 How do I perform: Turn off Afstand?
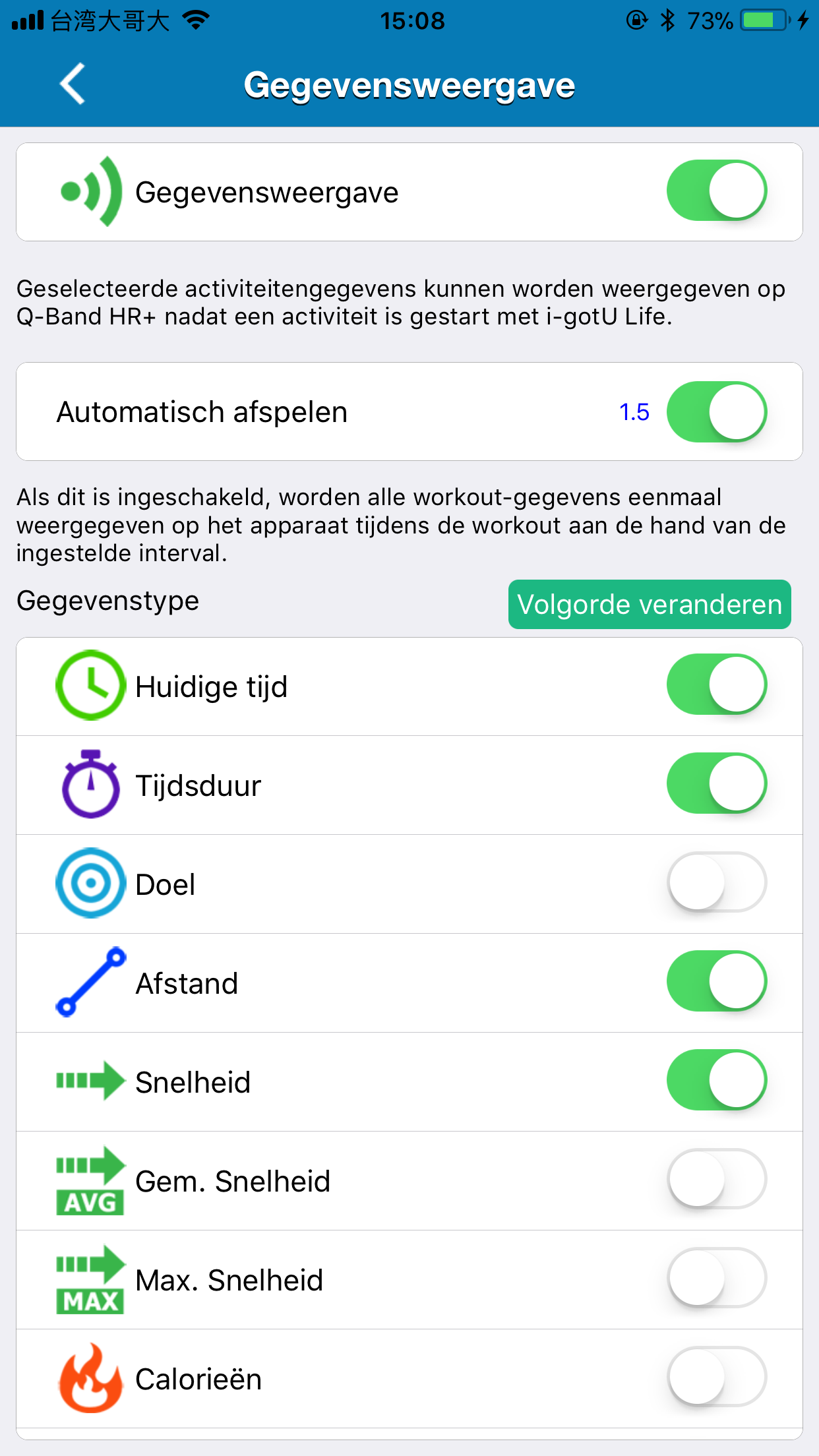pyautogui.click(x=717, y=982)
